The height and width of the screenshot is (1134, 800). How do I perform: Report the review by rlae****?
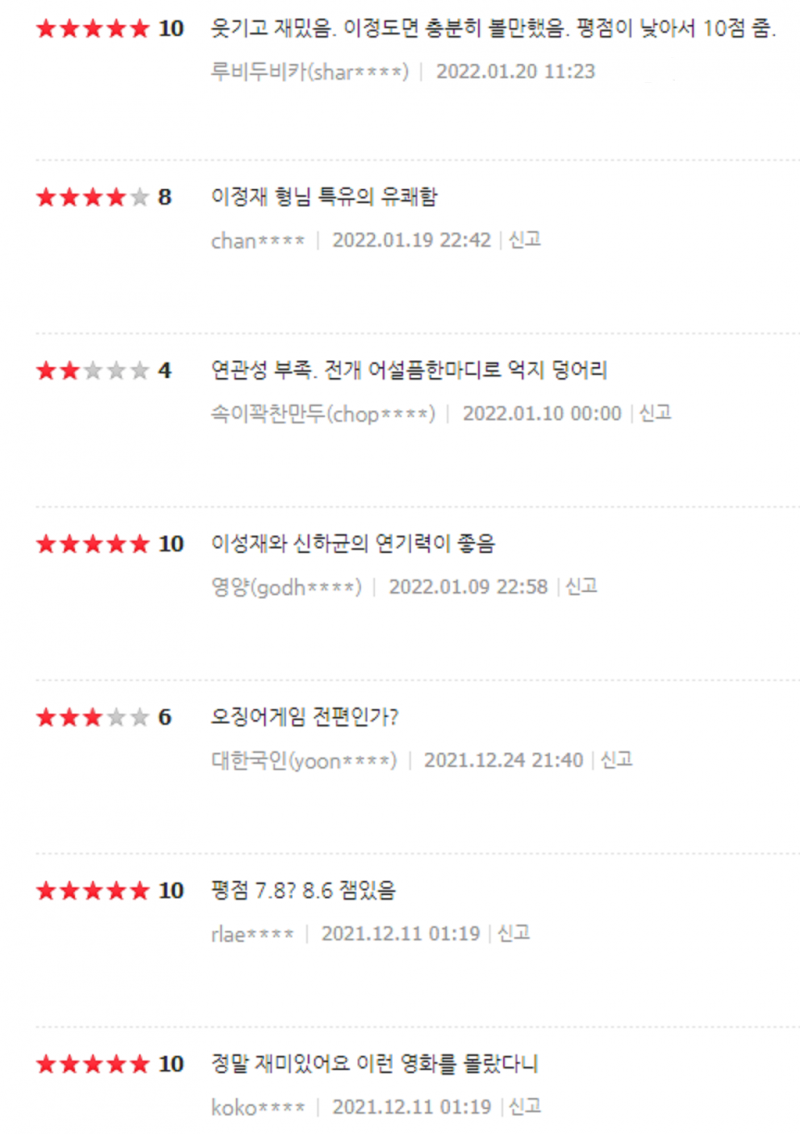point(514,933)
